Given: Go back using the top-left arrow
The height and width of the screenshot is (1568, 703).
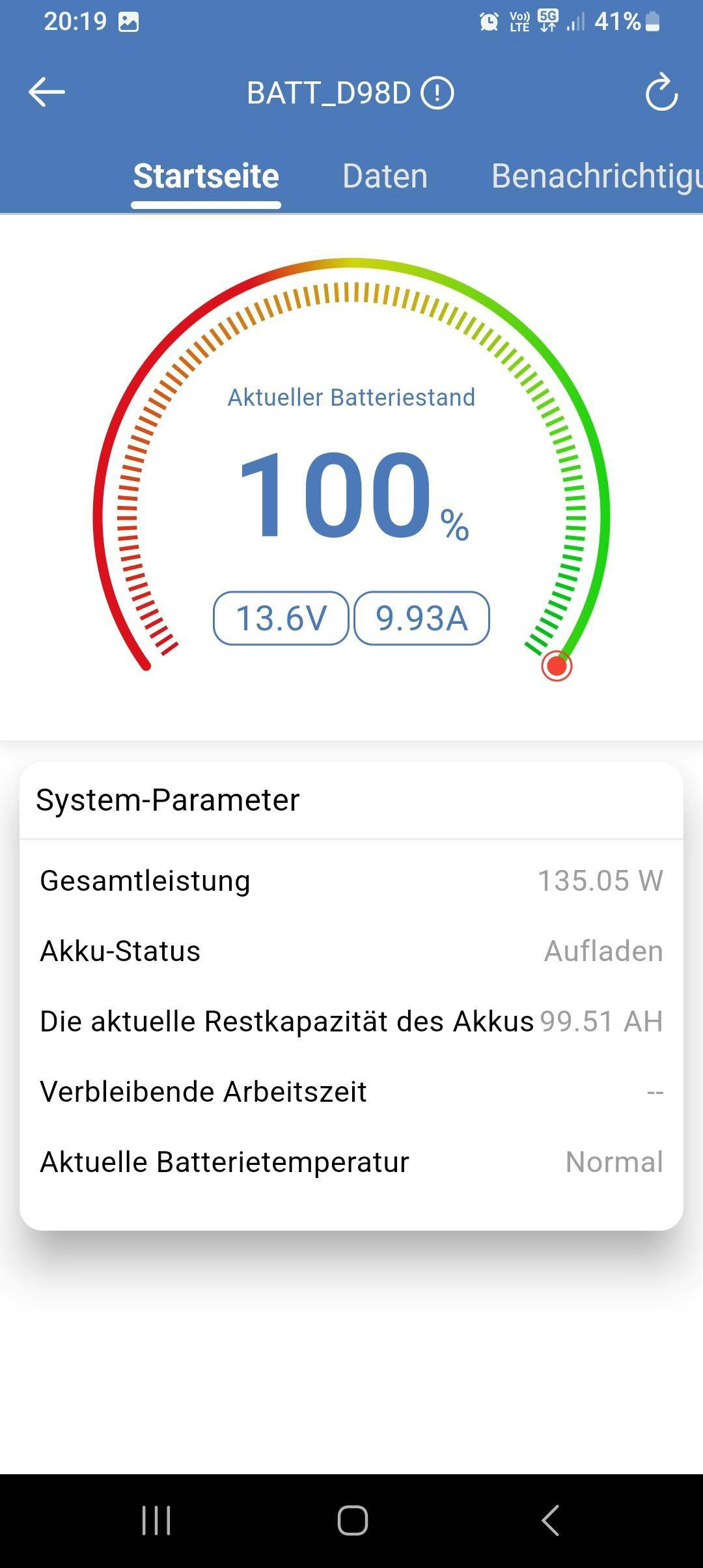Looking at the screenshot, I should pyautogui.click(x=47, y=92).
